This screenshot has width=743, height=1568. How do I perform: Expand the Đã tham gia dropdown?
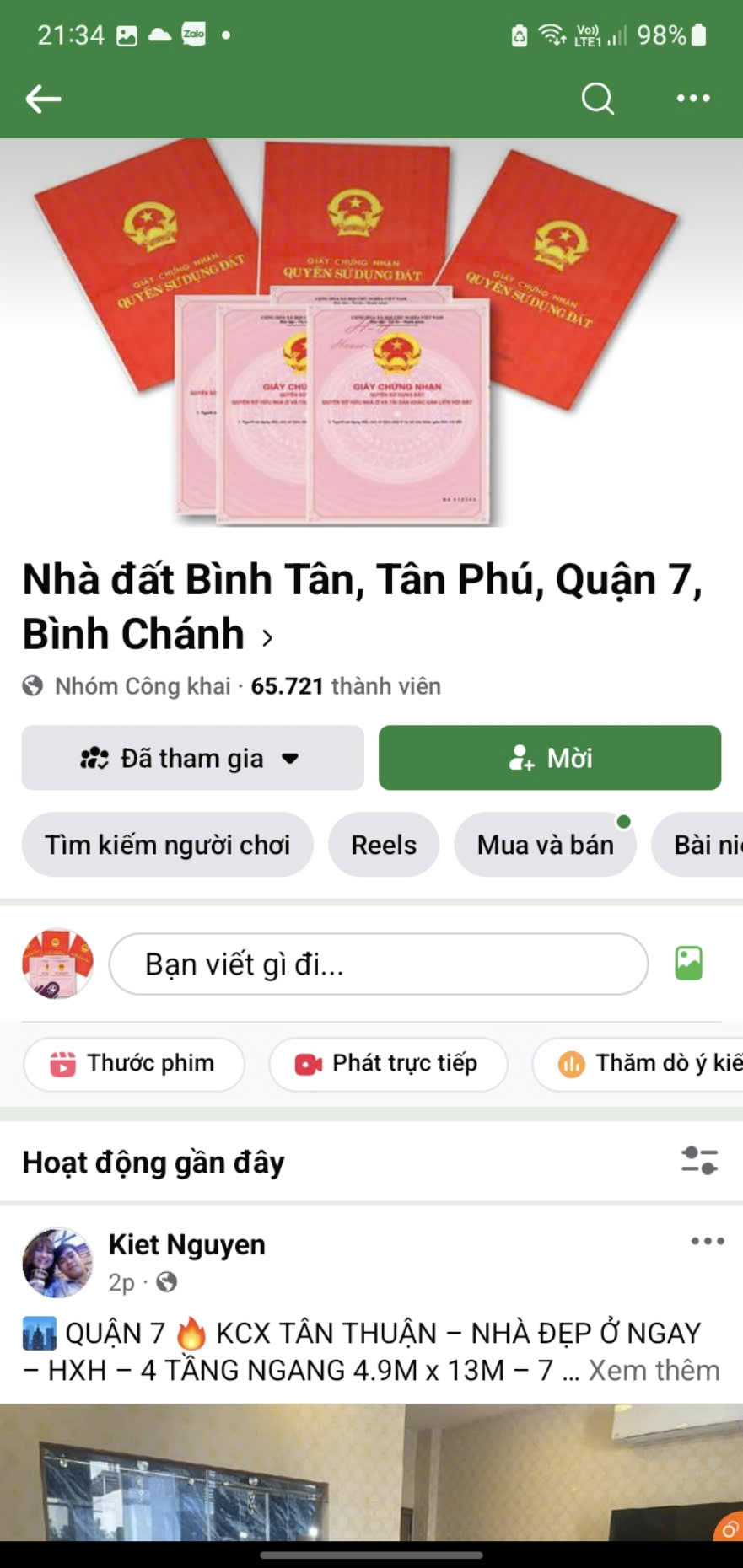point(192,758)
